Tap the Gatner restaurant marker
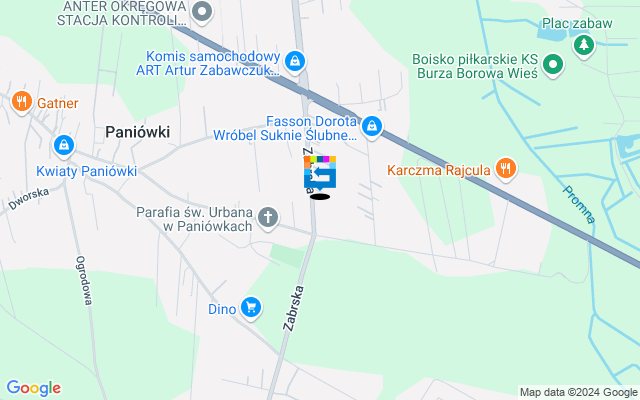This screenshot has height=400, width=640. [x=20, y=101]
